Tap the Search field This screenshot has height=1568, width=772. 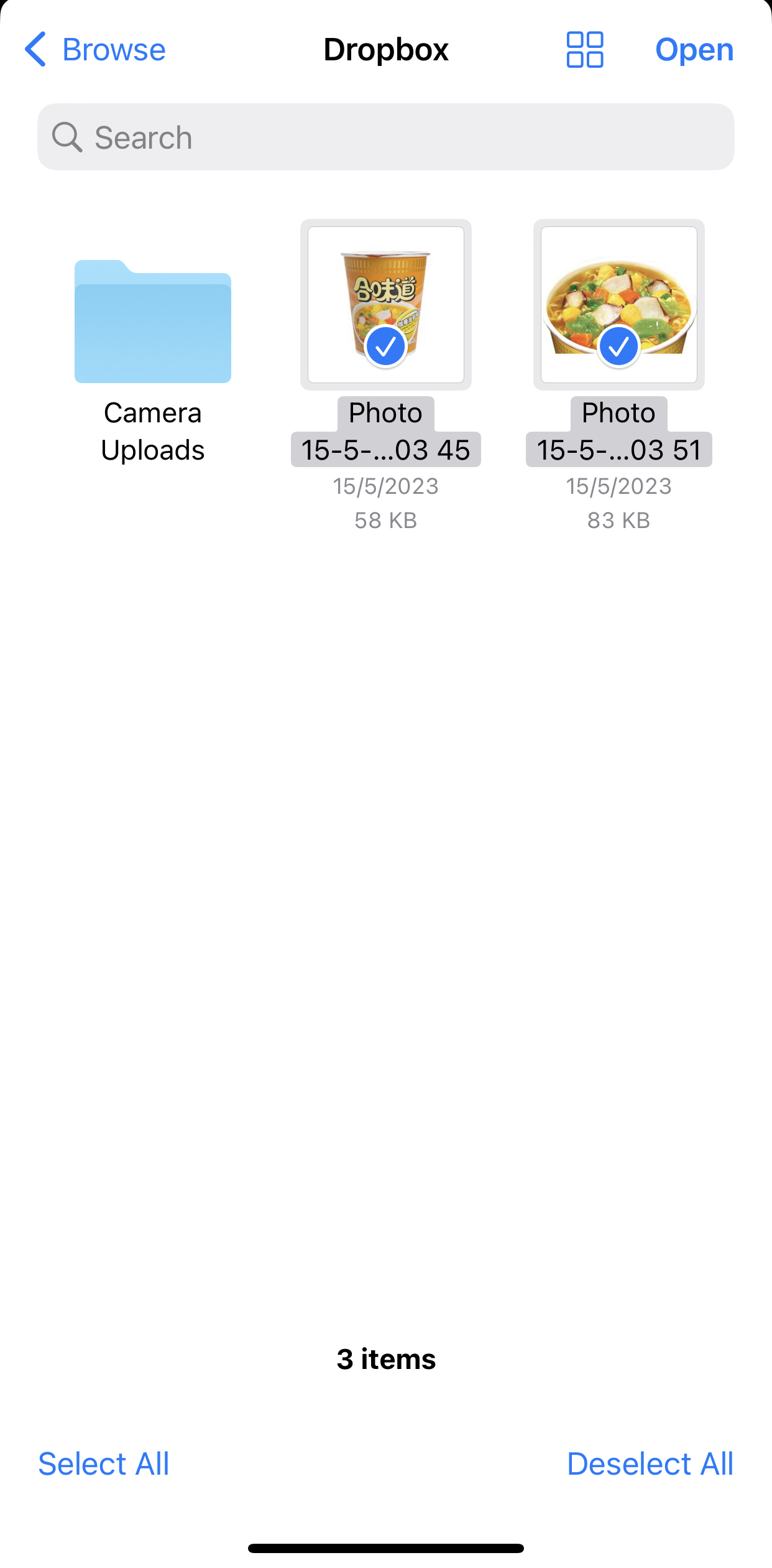pyautogui.click(x=385, y=137)
